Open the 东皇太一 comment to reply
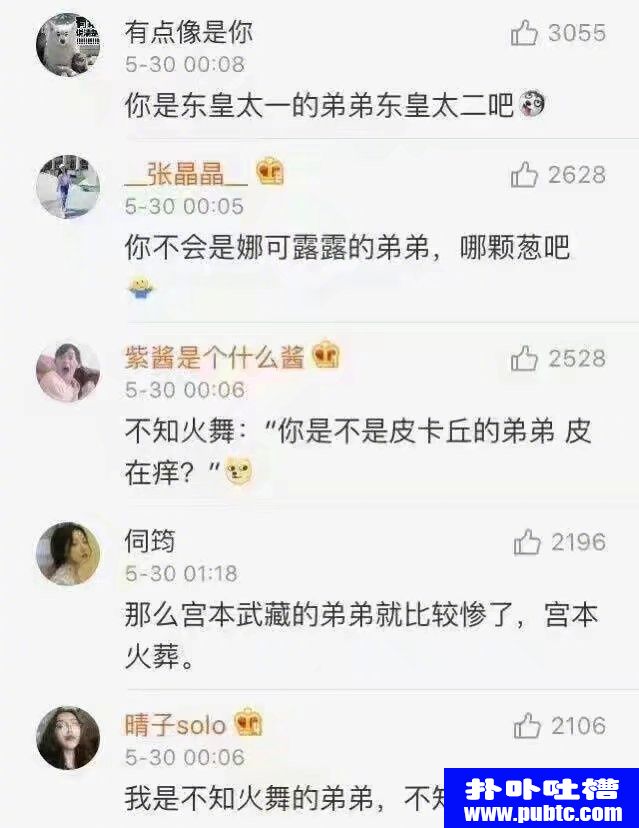Screen dimensions: 639x828 [320, 105]
